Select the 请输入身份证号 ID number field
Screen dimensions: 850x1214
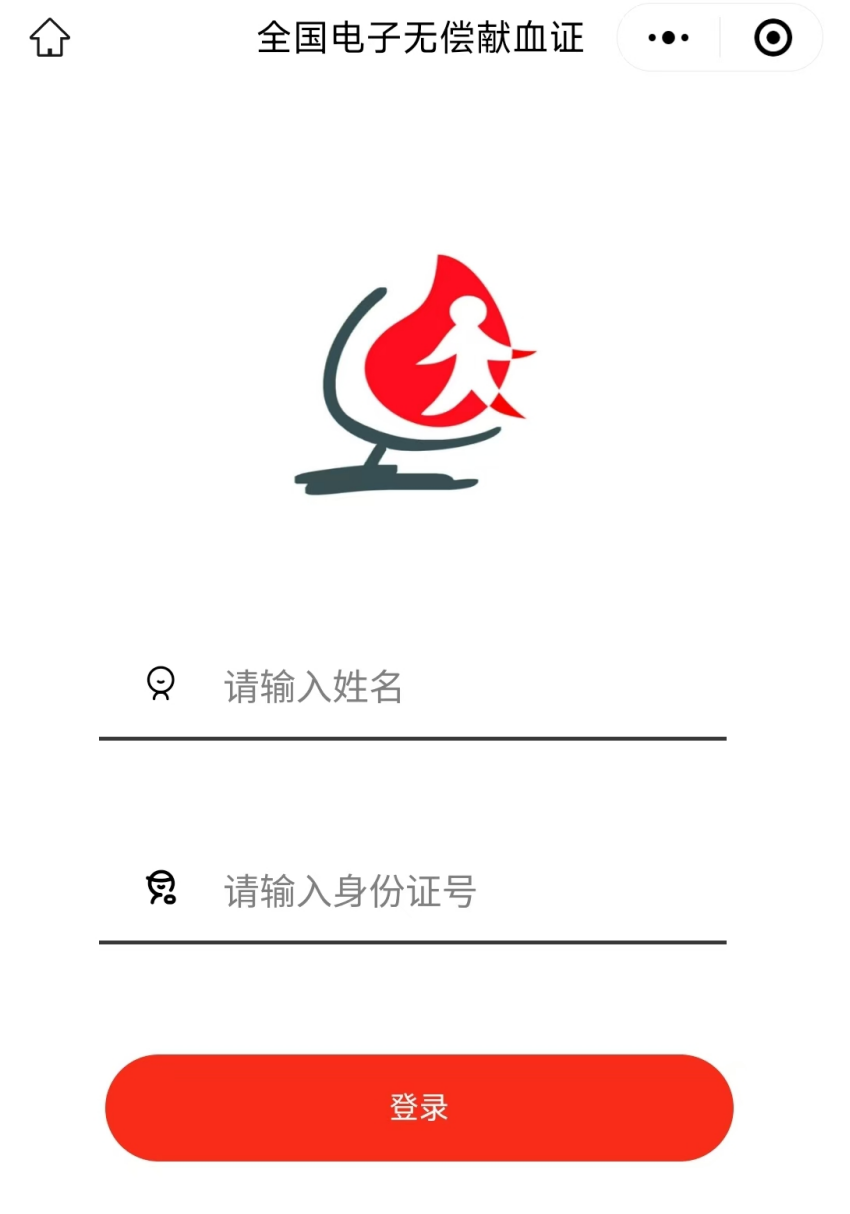[440, 891]
